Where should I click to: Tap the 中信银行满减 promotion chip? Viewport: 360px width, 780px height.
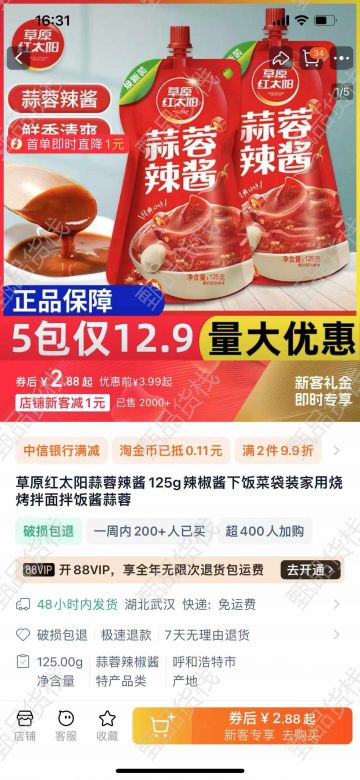click(x=61, y=451)
